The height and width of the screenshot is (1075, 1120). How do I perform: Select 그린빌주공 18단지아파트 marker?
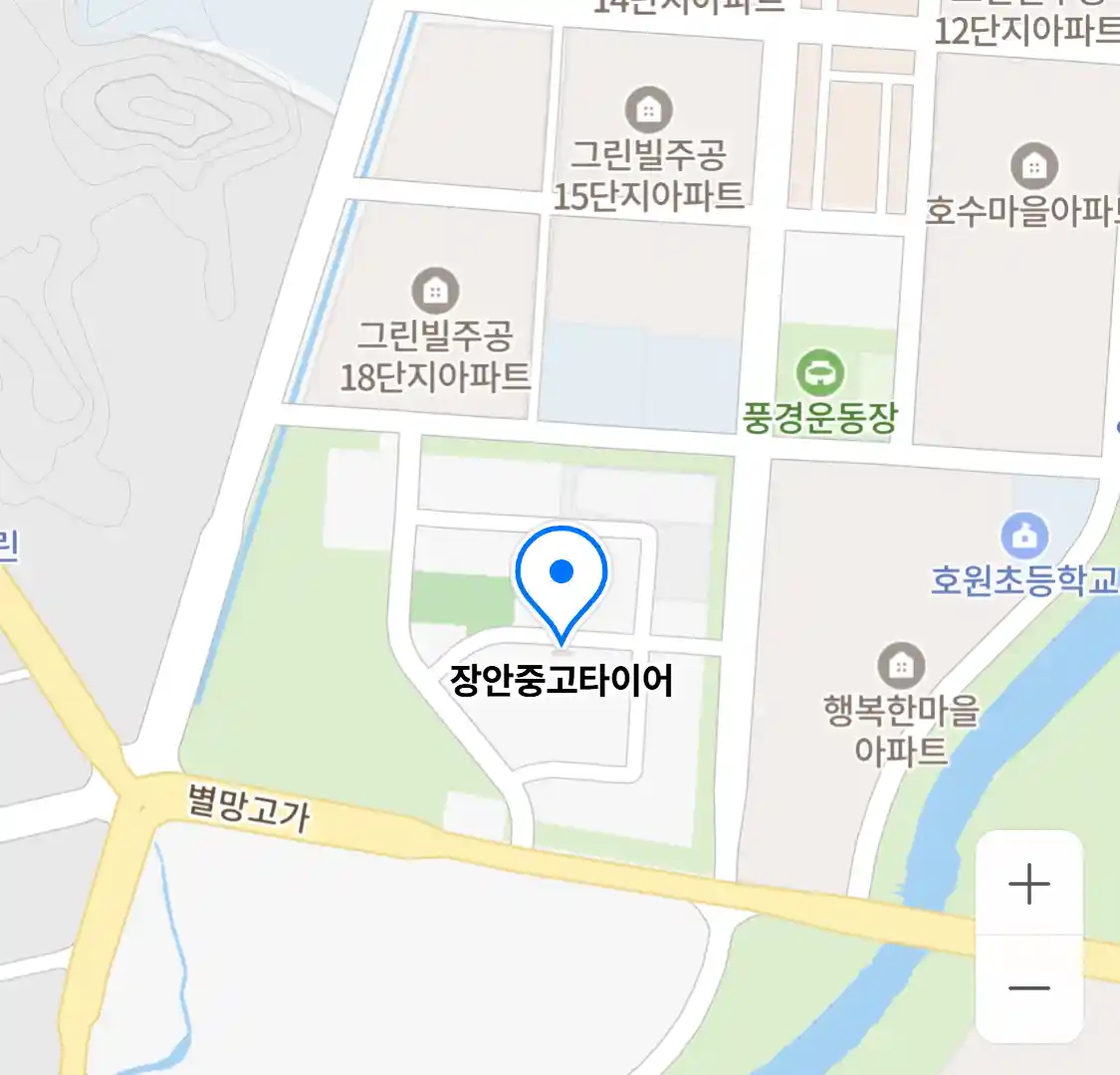click(x=435, y=291)
